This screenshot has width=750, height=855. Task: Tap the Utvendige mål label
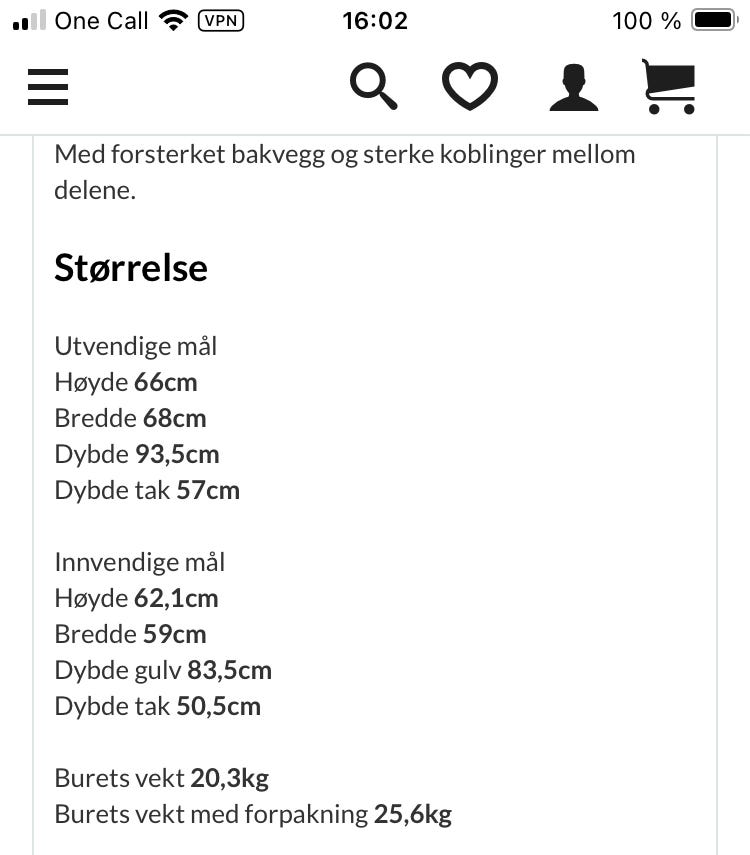click(x=135, y=345)
